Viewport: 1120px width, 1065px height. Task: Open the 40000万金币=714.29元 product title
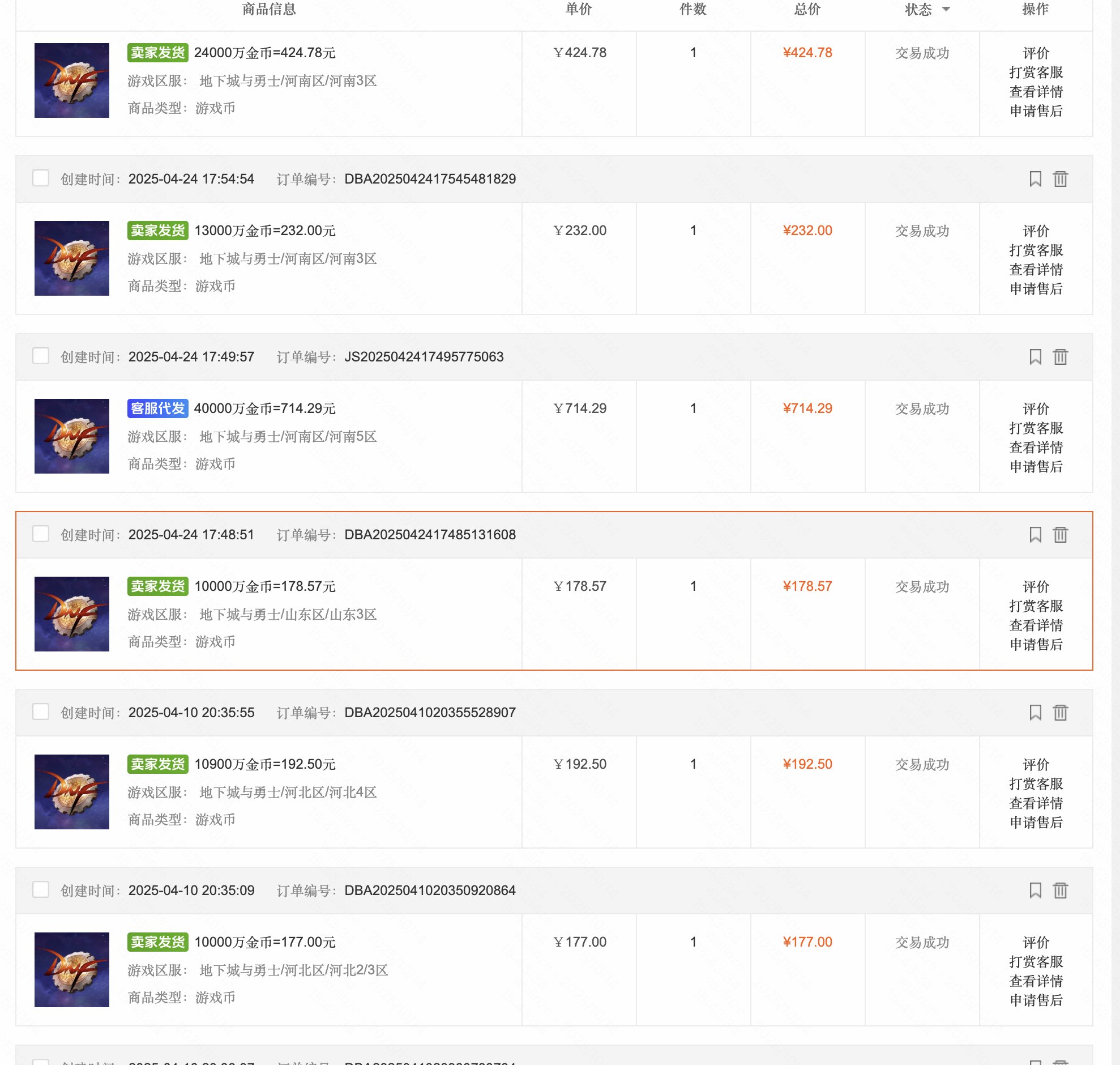264,408
